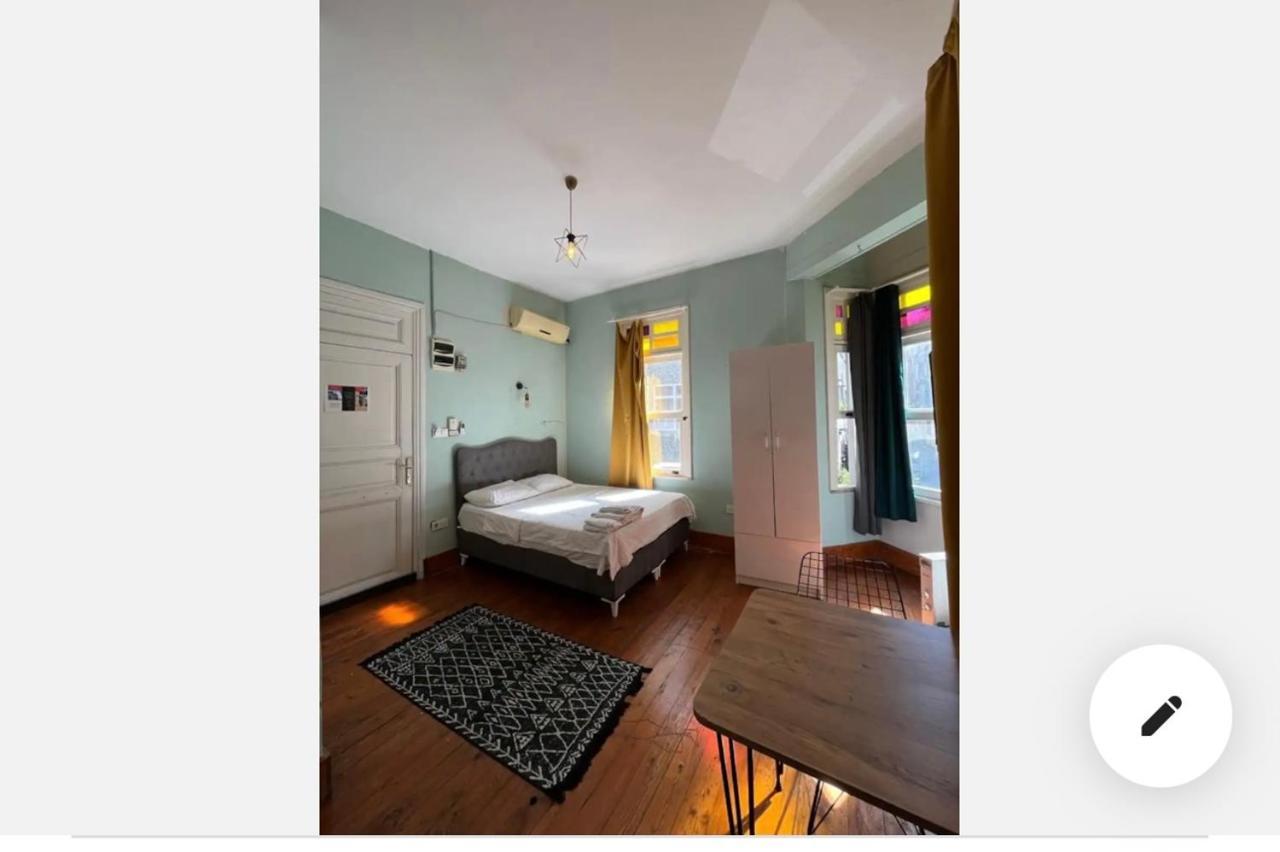Tap the pencil edit floating button

[x=1160, y=716]
